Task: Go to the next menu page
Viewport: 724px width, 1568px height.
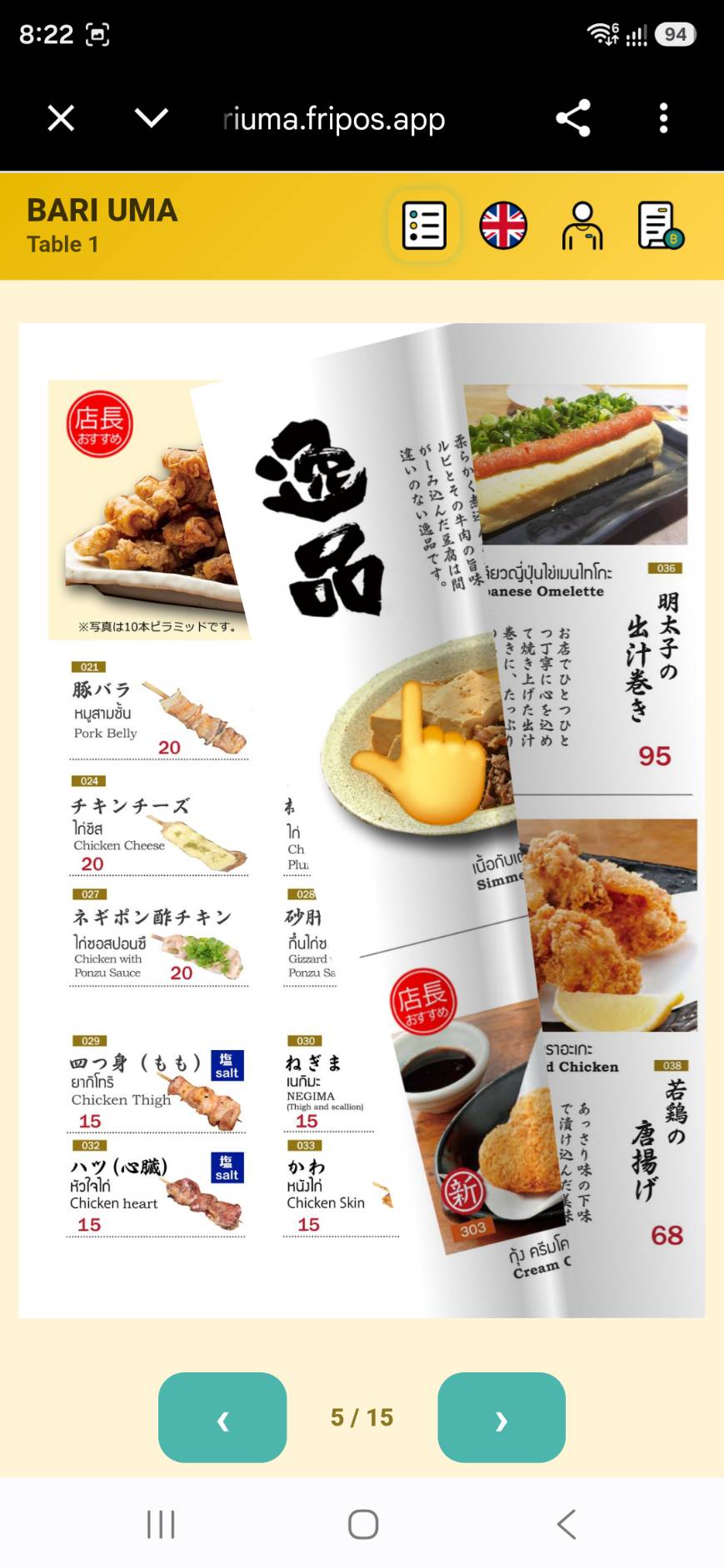Action: pyautogui.click(x=502, y=1417)
